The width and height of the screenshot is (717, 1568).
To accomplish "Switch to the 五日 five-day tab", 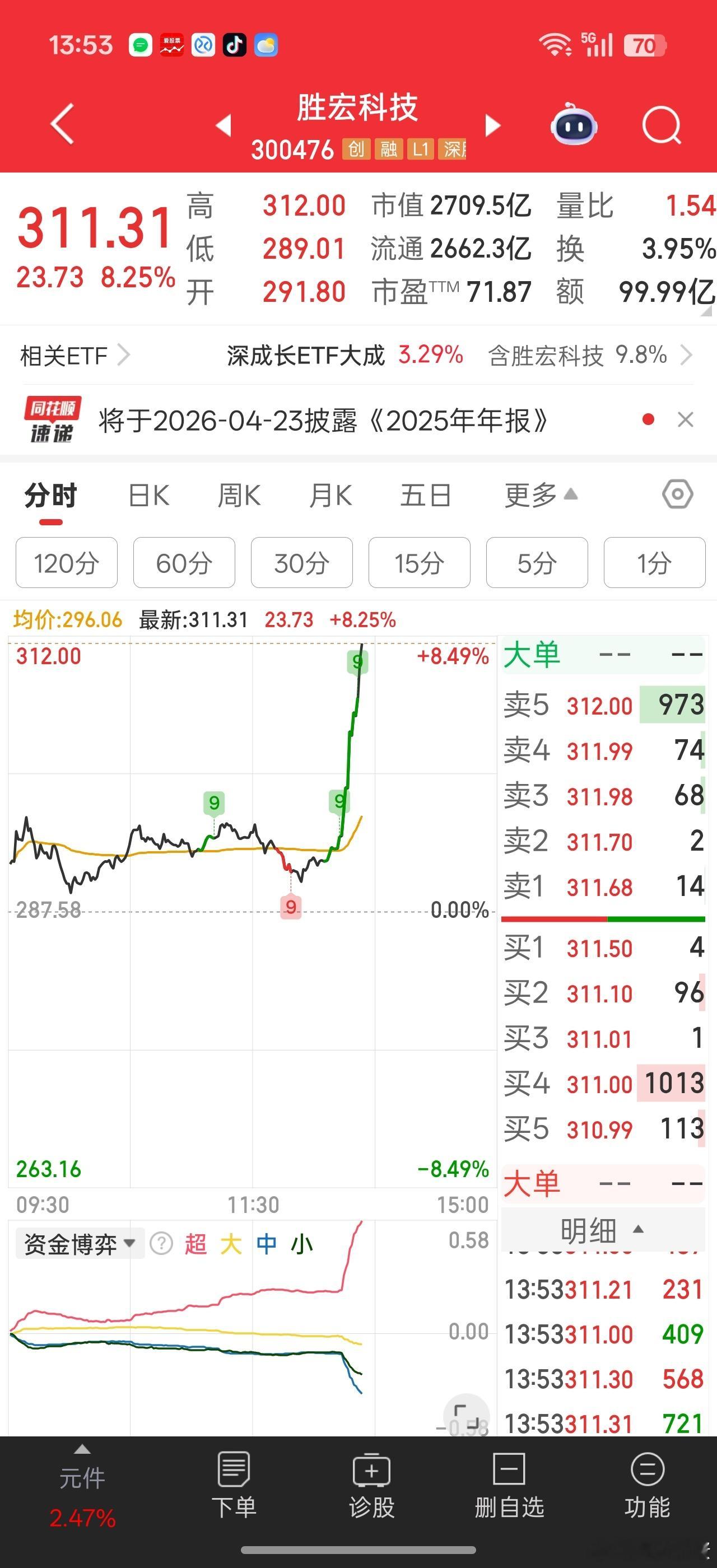I will (426, 494).
